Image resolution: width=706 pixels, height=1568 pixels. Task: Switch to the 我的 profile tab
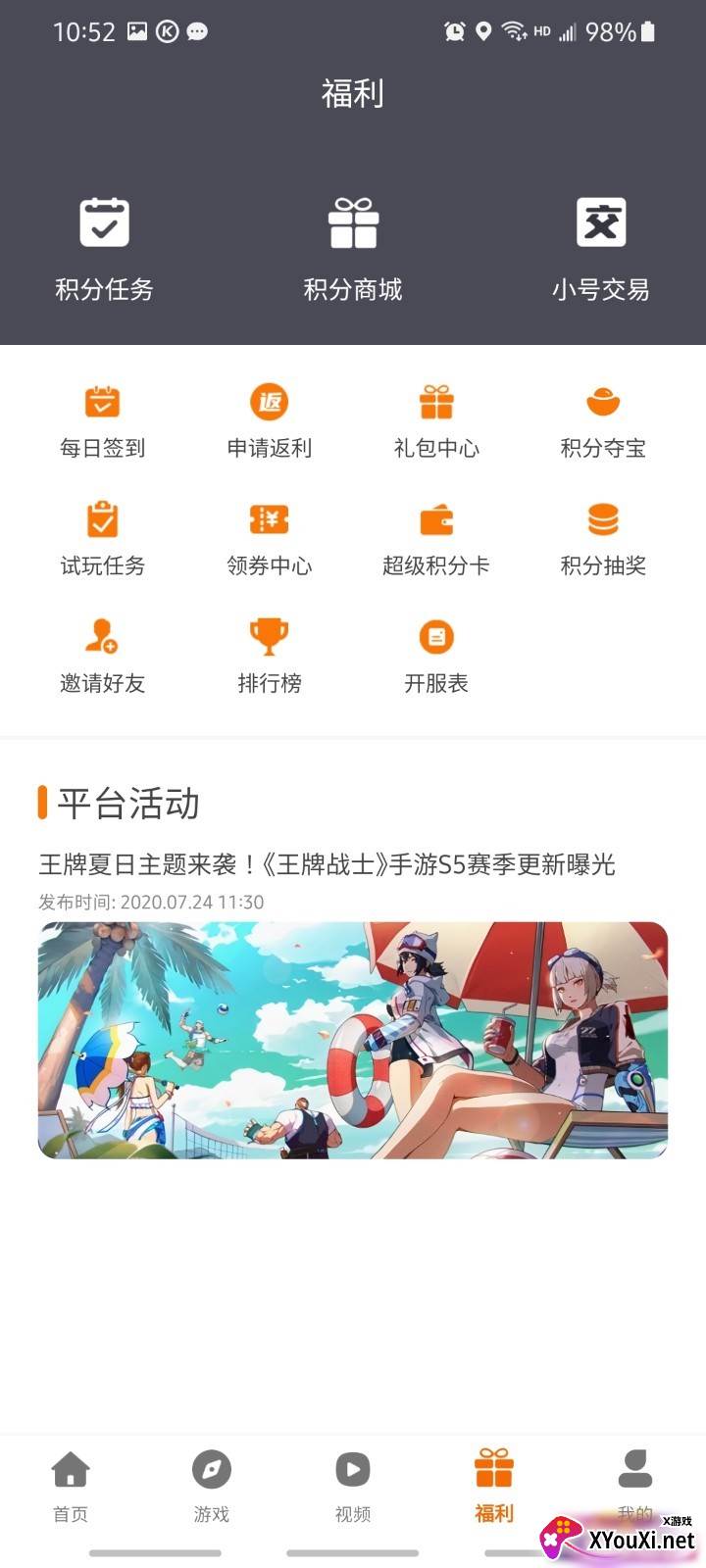[x=635, y=1482]
